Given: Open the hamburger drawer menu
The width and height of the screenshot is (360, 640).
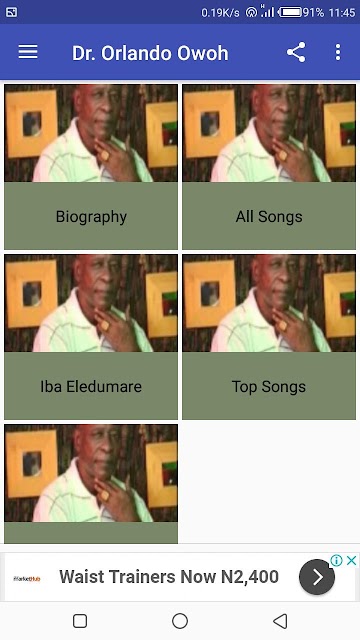Looking at the screenshot, I should [x=28, y=52].
